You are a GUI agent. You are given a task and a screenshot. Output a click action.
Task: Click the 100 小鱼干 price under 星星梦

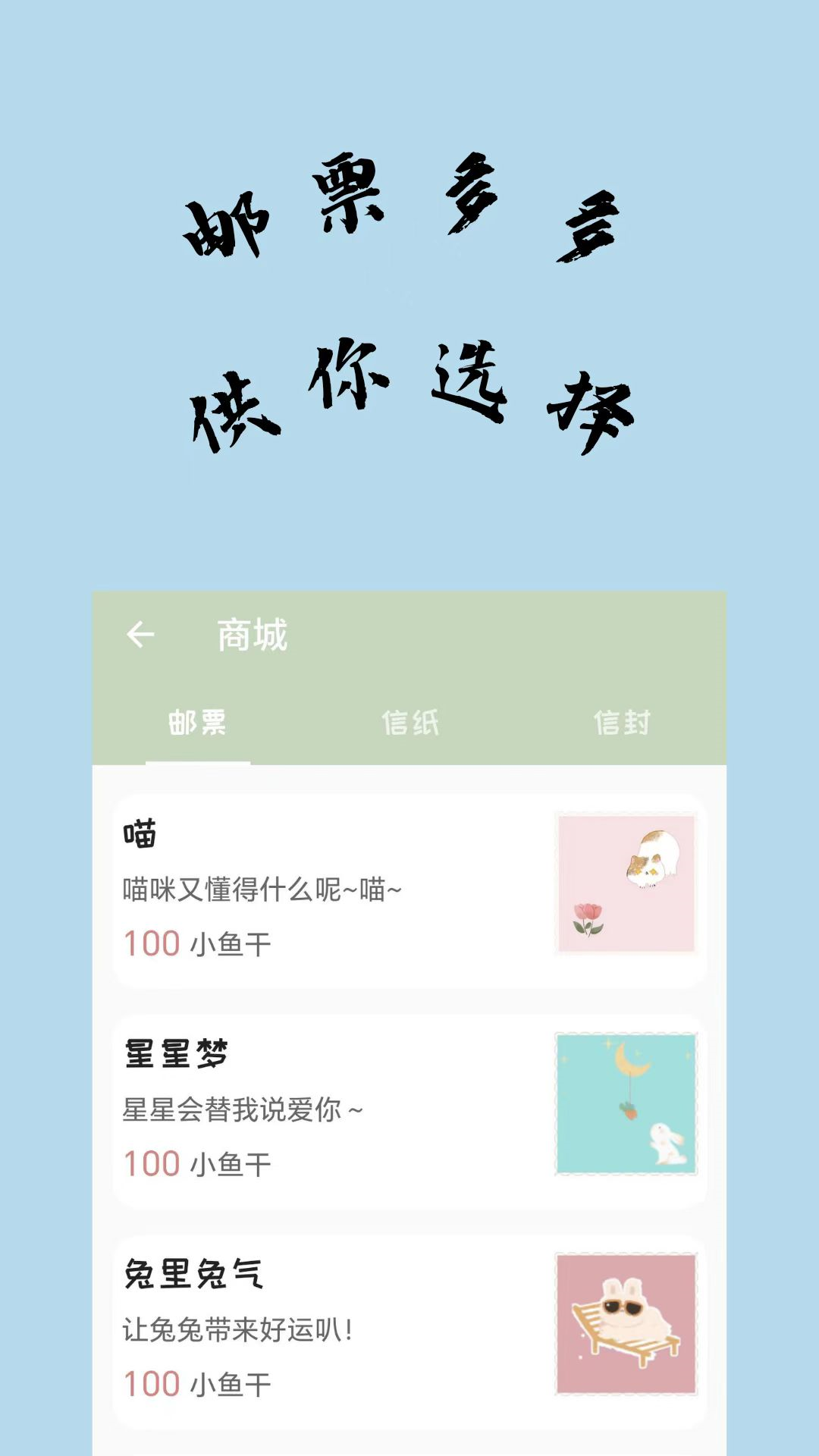point(197,1162)
